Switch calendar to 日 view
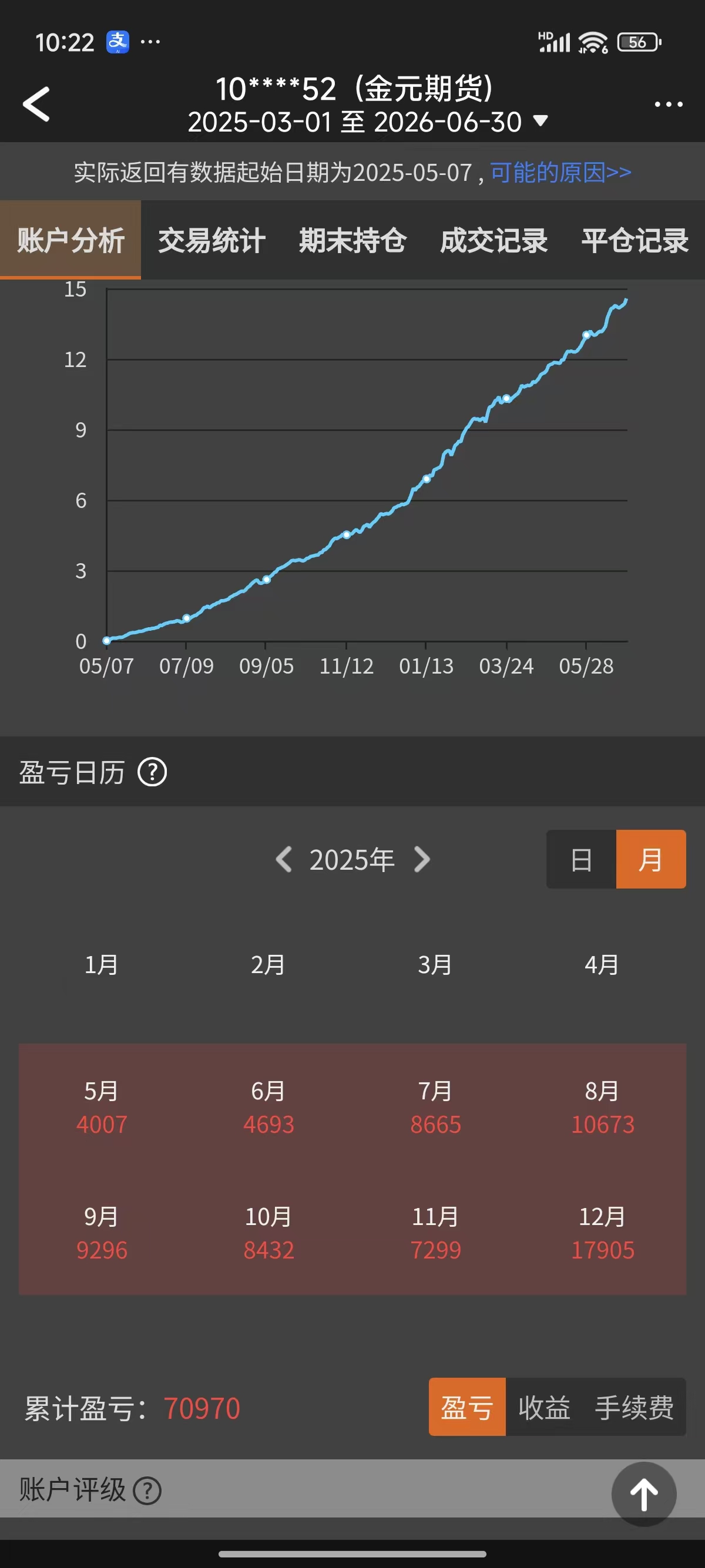705x1568 pixels. (582, 860)
